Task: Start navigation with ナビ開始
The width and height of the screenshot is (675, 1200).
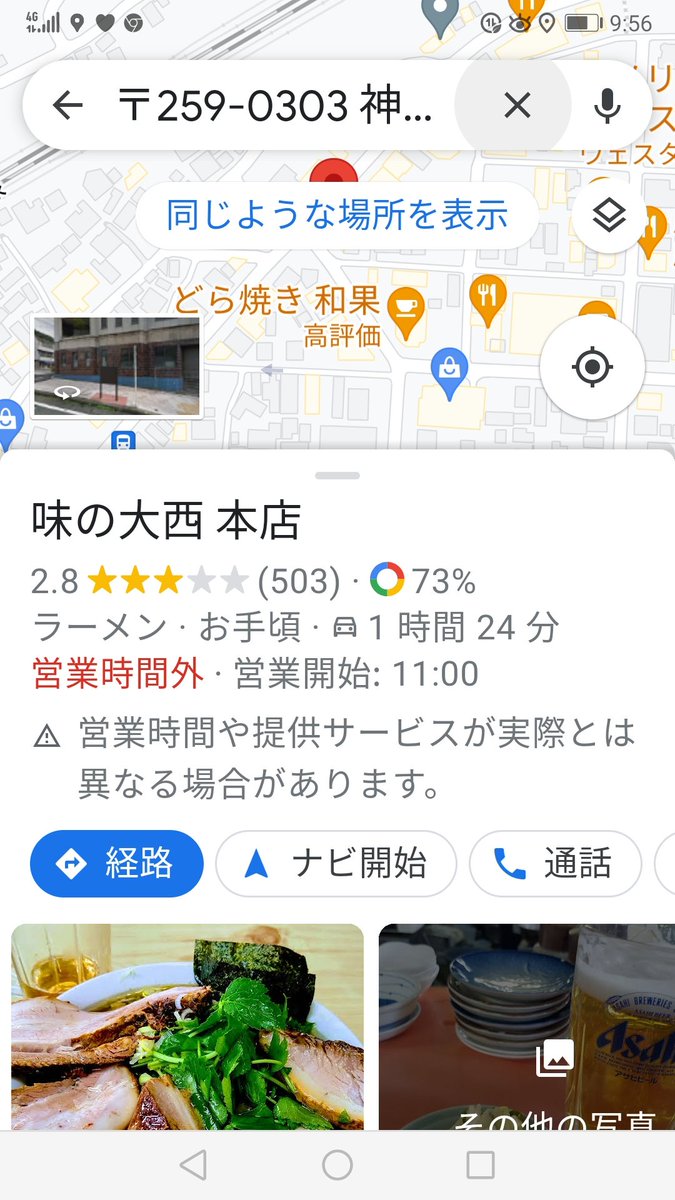Action: click(x=336, y=863)
